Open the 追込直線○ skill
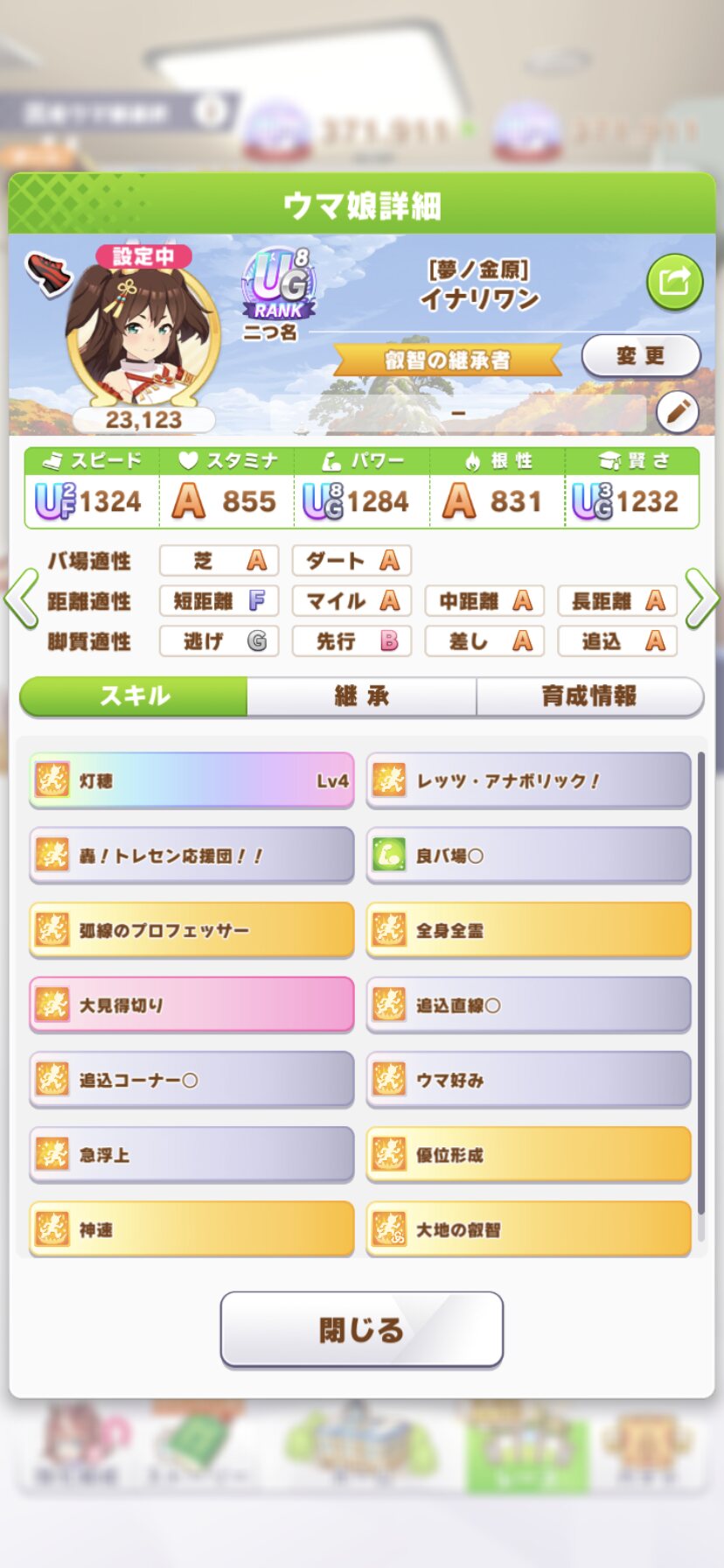The width and height of the screenshot is (724, 1568). [x=528, y=1005]
